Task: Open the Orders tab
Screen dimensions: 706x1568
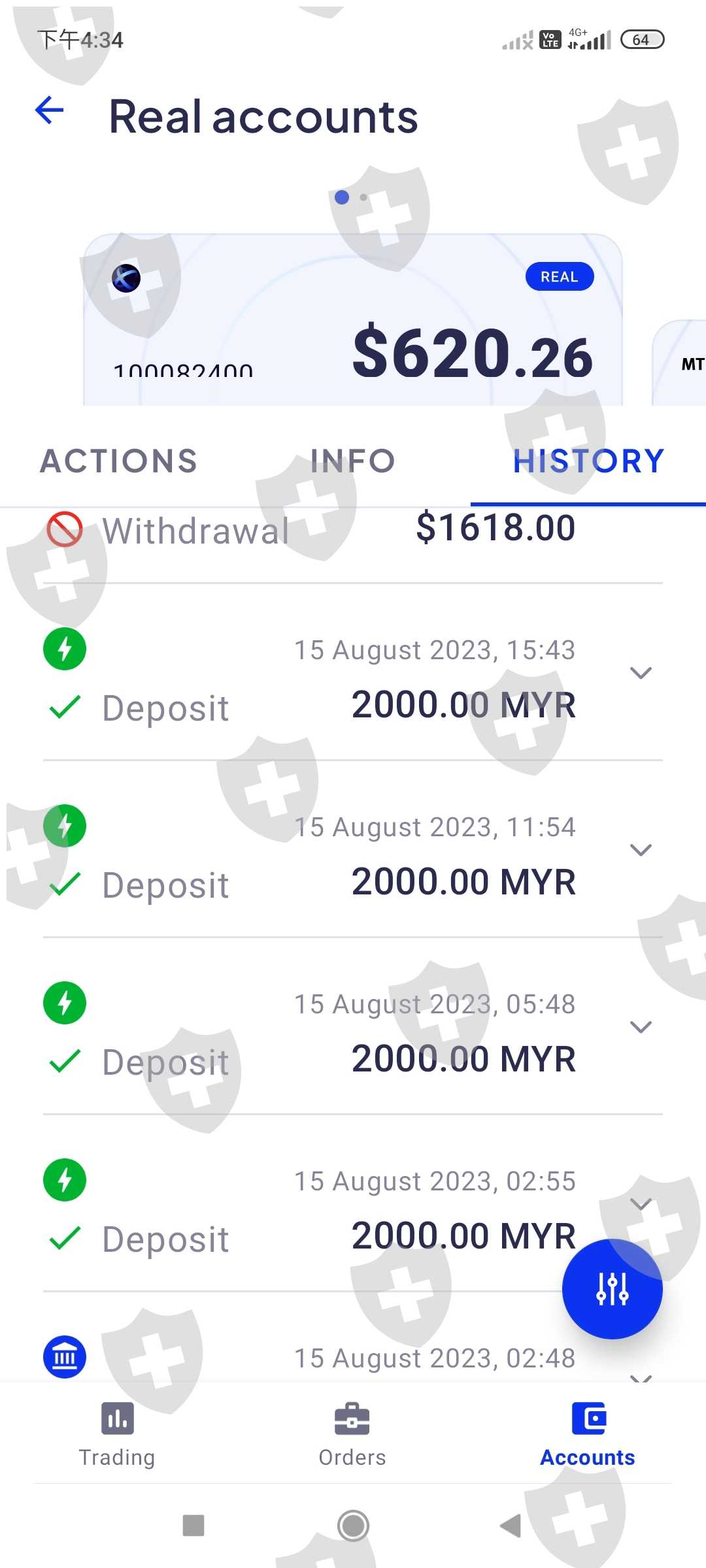Action: (x=352, y=1435)
